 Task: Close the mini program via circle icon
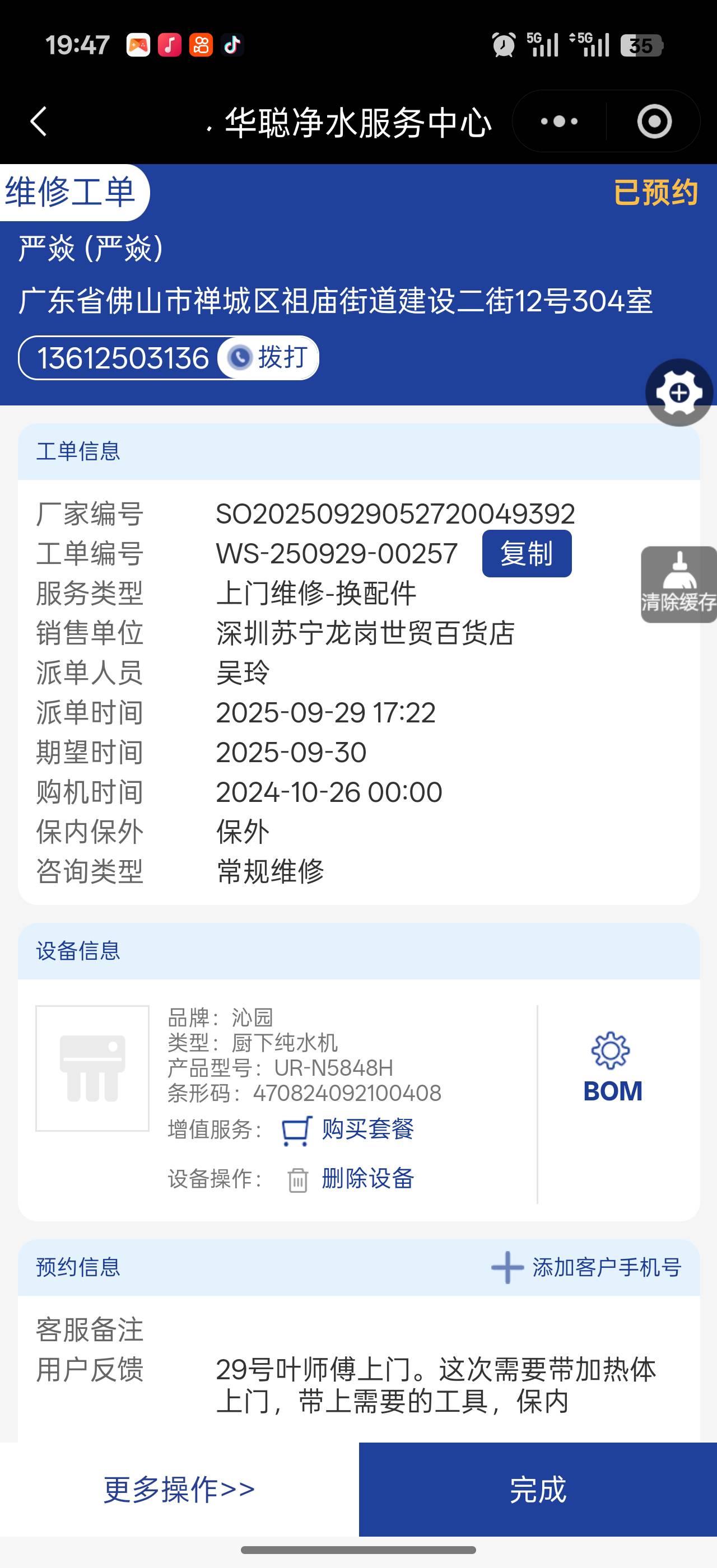coord(654,121)
